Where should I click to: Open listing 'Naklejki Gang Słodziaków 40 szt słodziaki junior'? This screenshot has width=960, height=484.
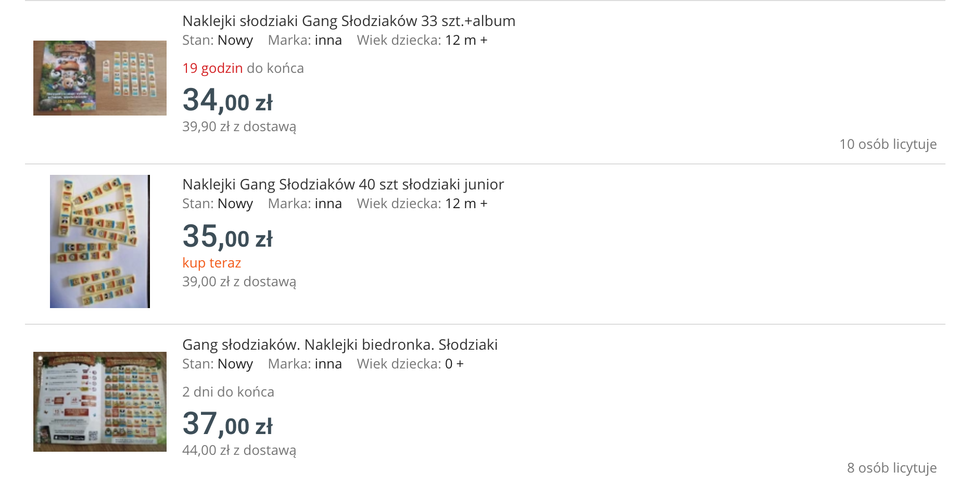click(x=342, y=184)
